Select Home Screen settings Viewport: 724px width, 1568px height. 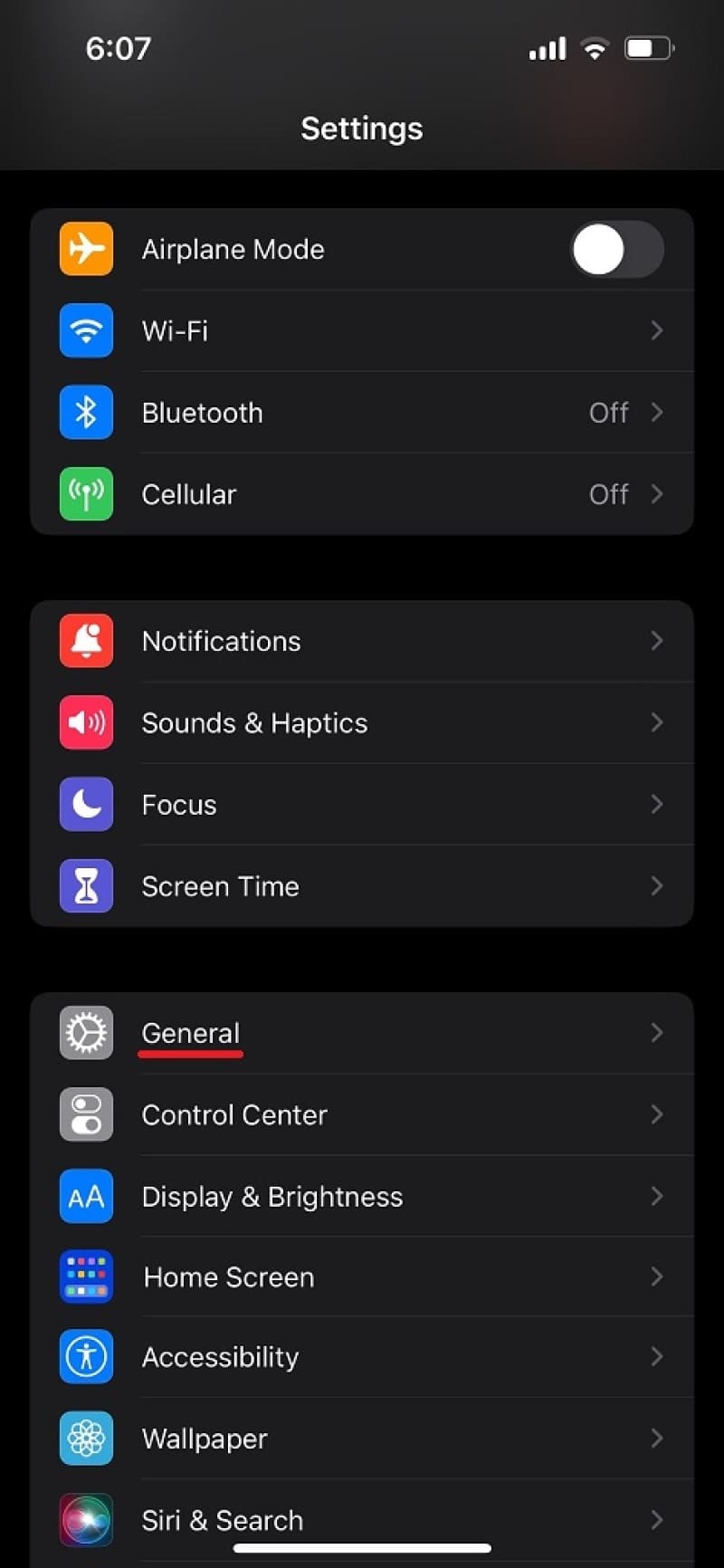point(362,1276)
